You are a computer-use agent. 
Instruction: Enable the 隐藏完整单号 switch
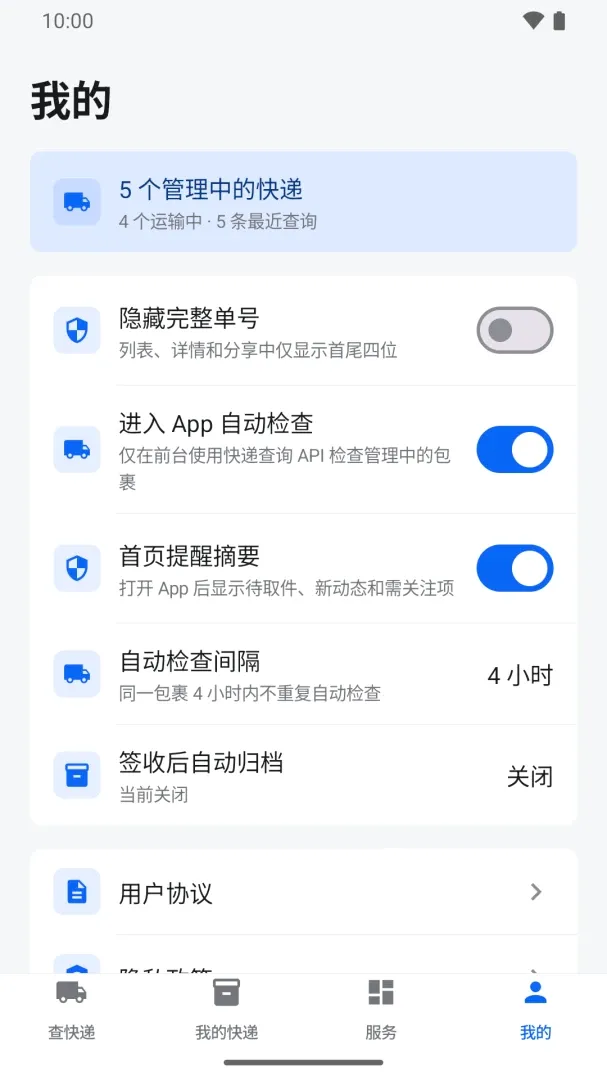515,331
